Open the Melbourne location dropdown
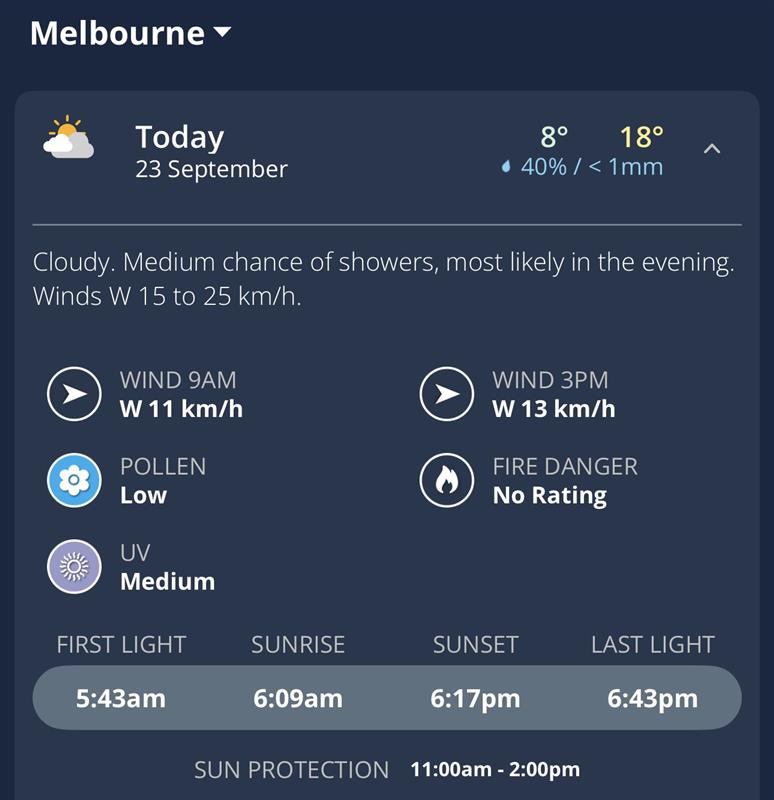Viewport: 774px width, 800px height. click(131, 33)
